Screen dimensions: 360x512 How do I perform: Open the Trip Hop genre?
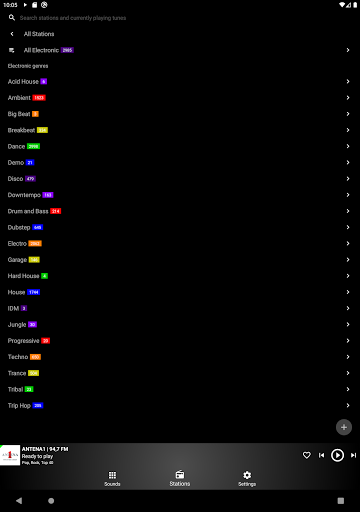click(x=180, y=405)
